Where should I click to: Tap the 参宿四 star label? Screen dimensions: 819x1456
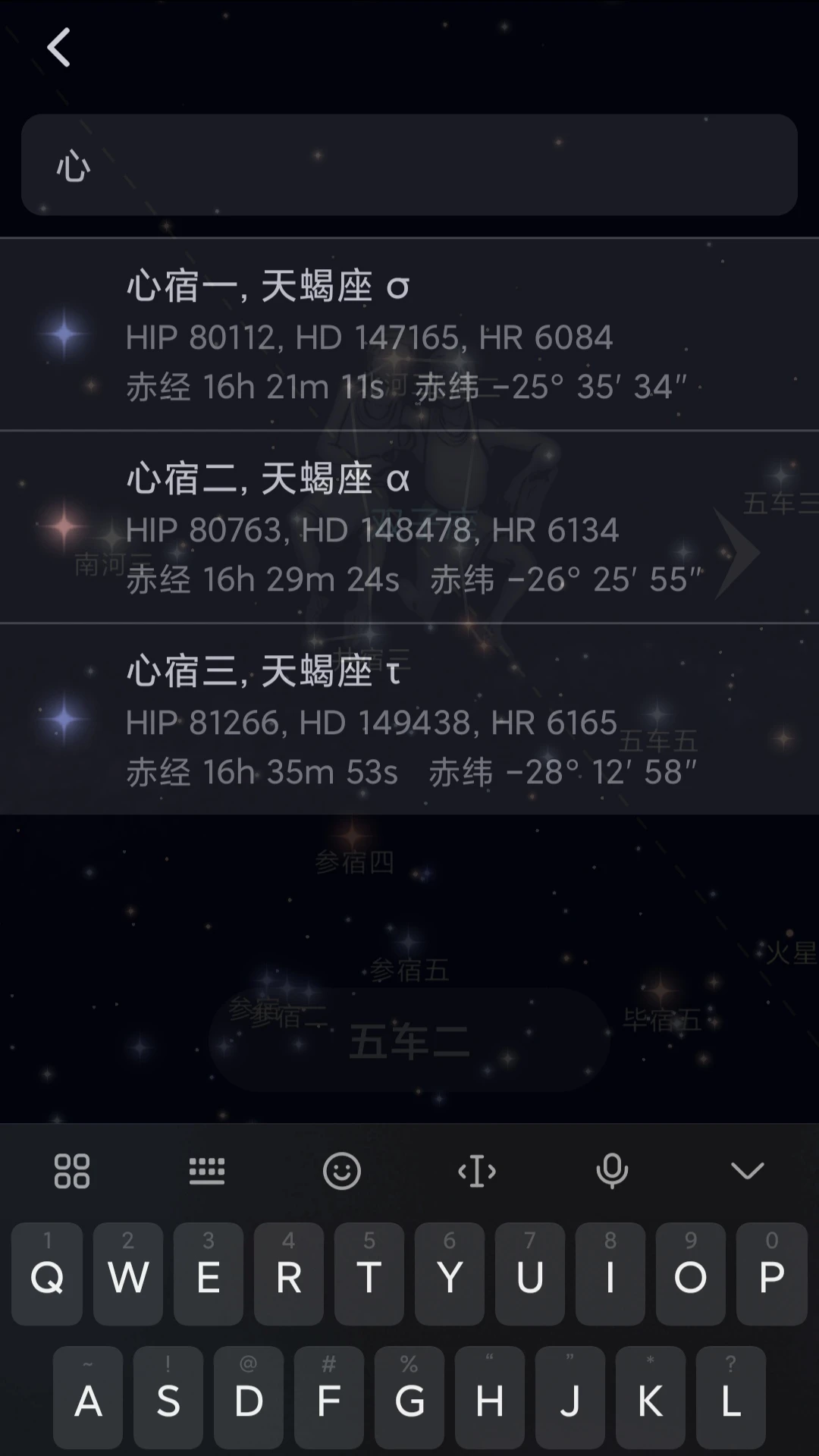[x=353, y=863]
